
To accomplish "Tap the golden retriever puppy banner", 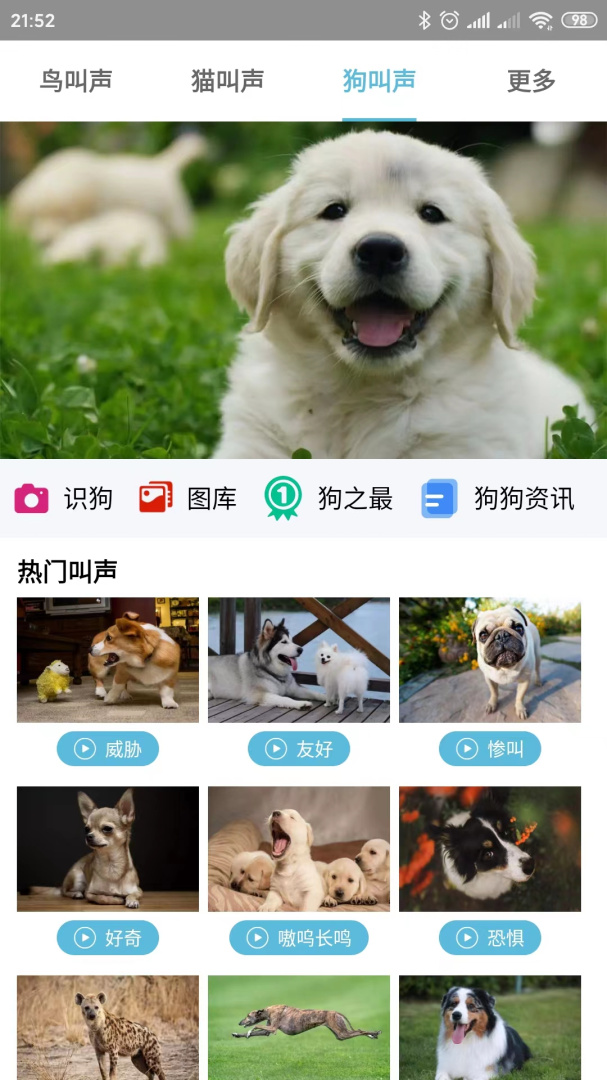I will click(303, 290).
